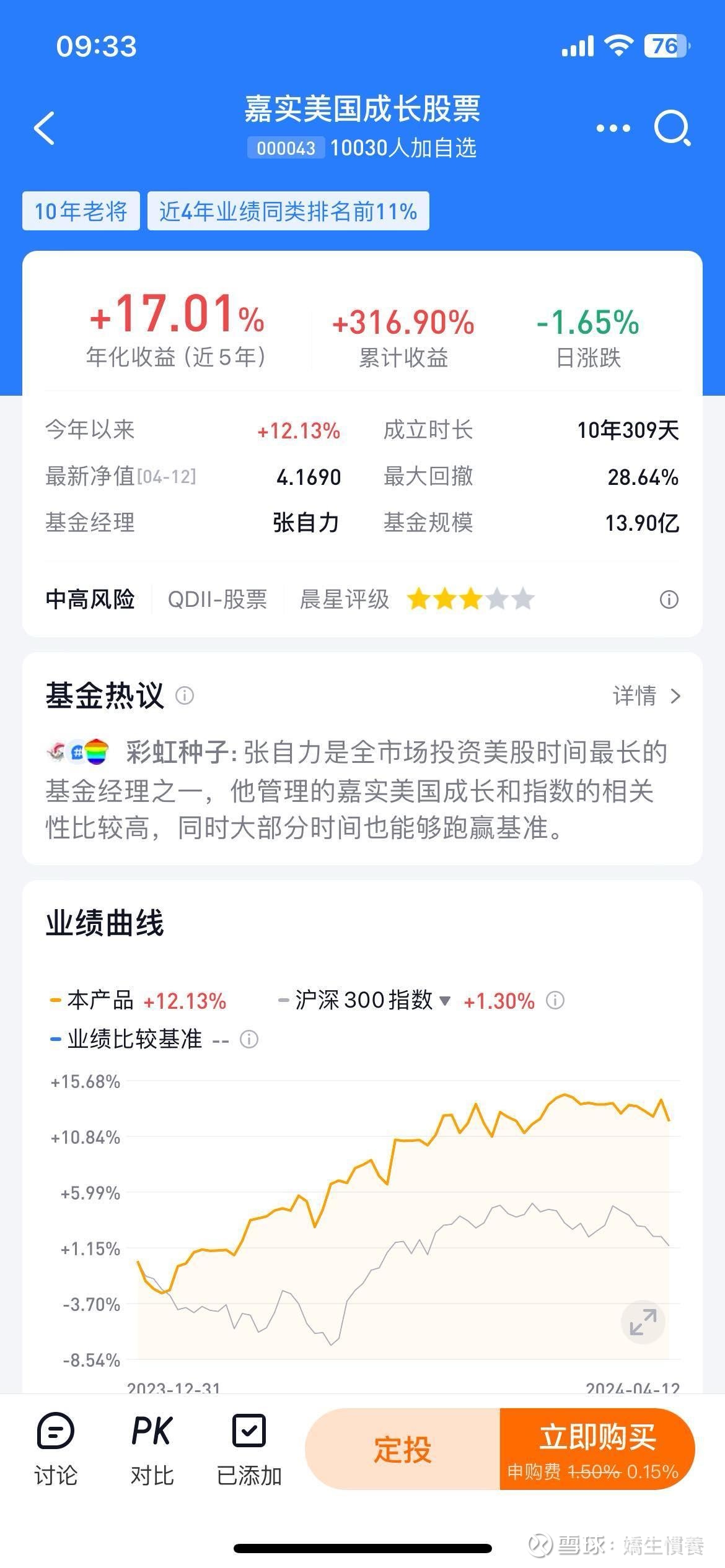Select the 10年老将 tag
Viewport: 725px width, 1568px height.
coord(81,211)
